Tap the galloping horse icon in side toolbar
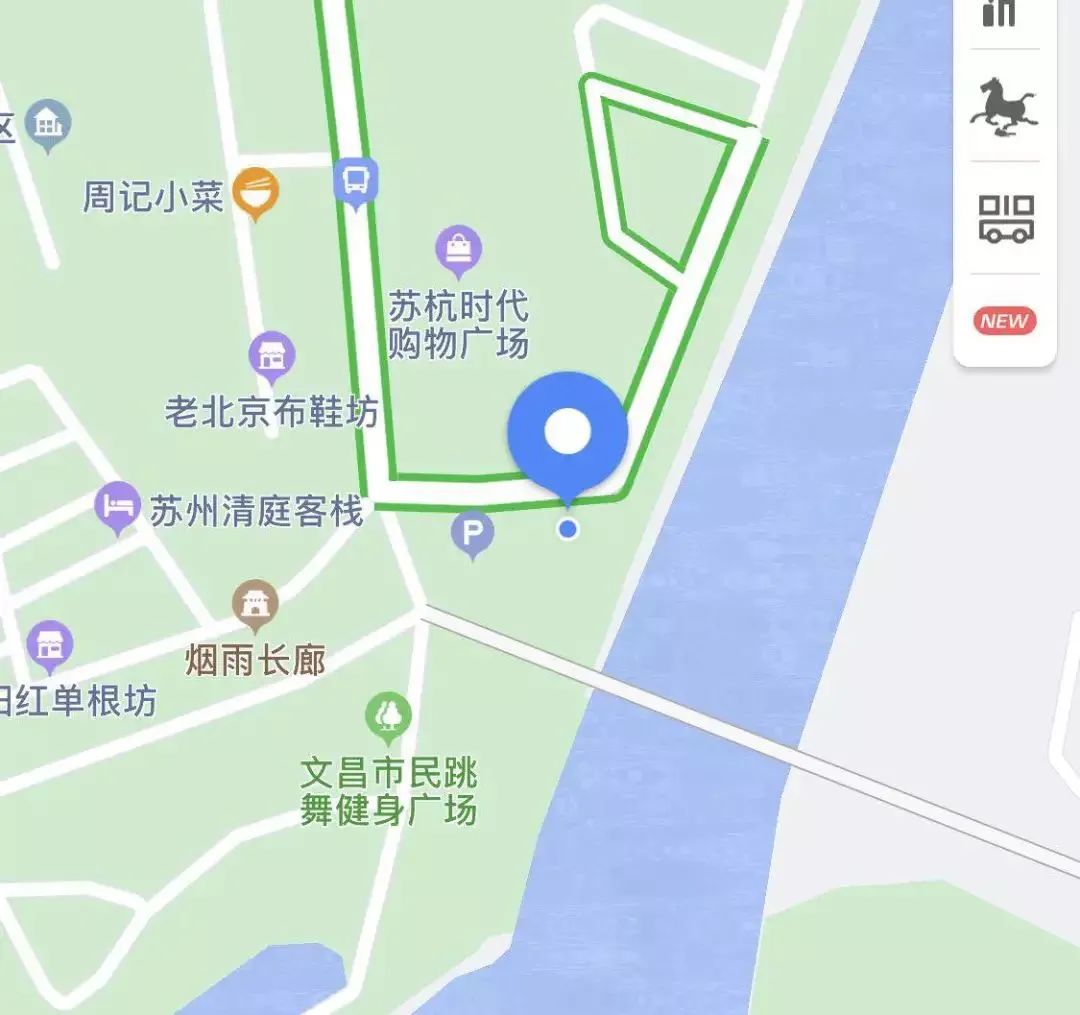The image size is (1080, 1015). coord(1004,106)
